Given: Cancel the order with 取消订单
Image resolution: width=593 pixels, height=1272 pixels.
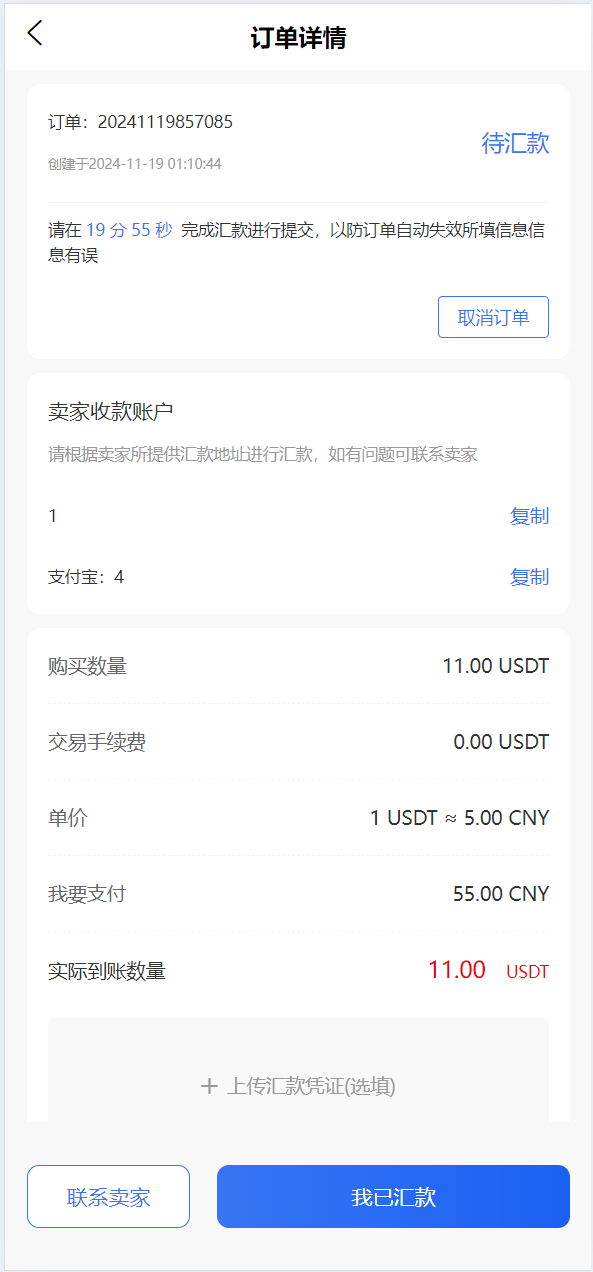Looking at the screenshot, I should (493, 318).
